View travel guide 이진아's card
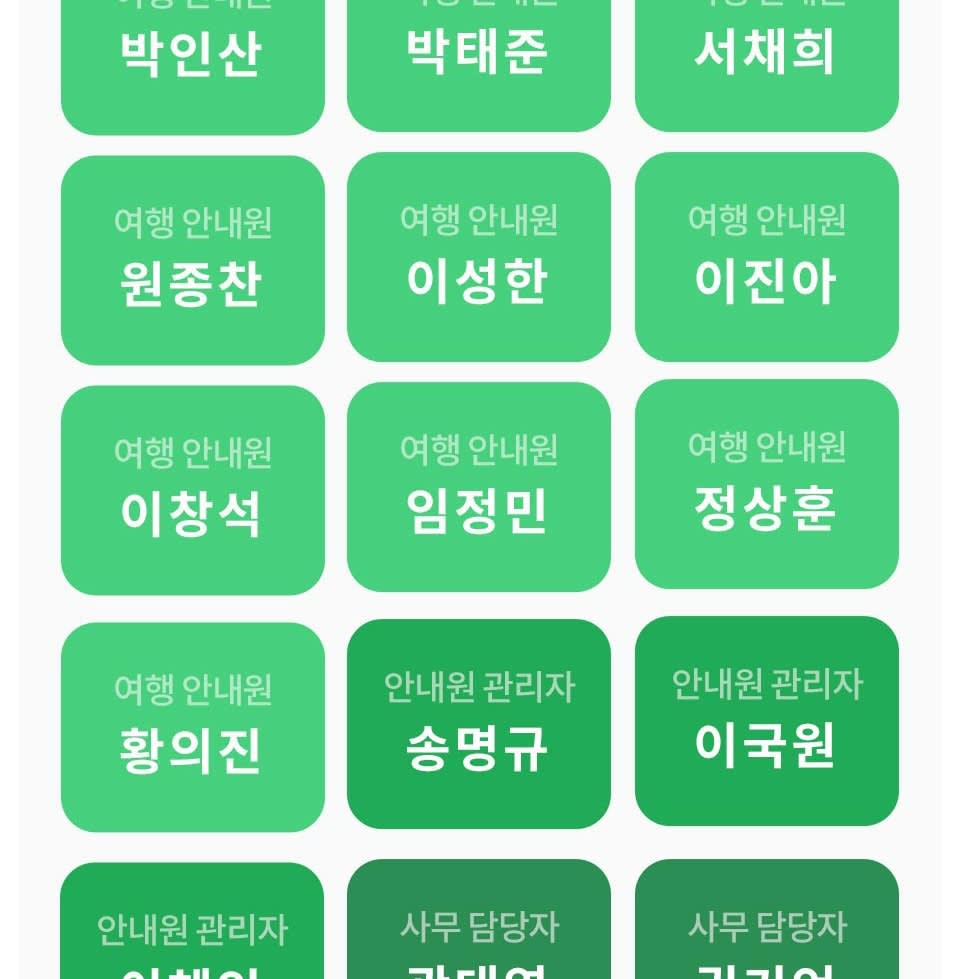This screenshot has height=979, width=960. click(x=766, y=257)
